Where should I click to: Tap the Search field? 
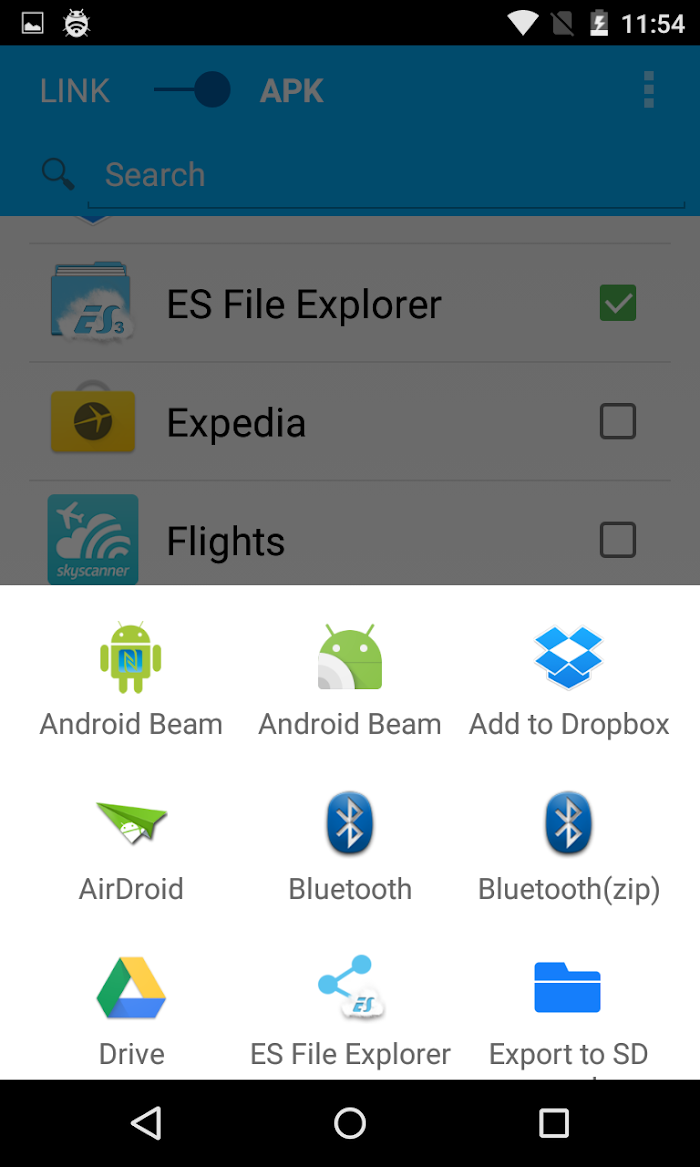pos(390,175)
